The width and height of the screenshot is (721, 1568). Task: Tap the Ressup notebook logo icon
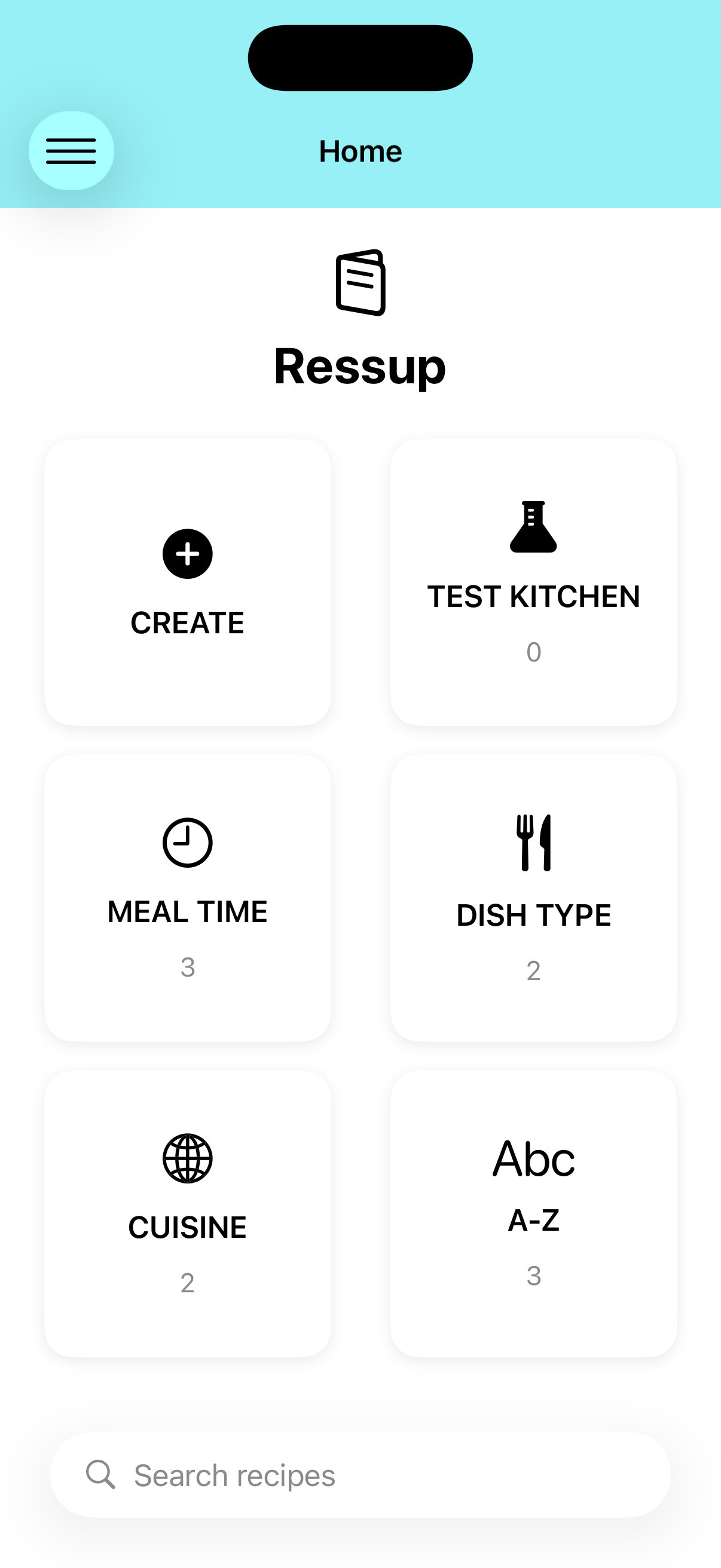[x=359, y=283]
